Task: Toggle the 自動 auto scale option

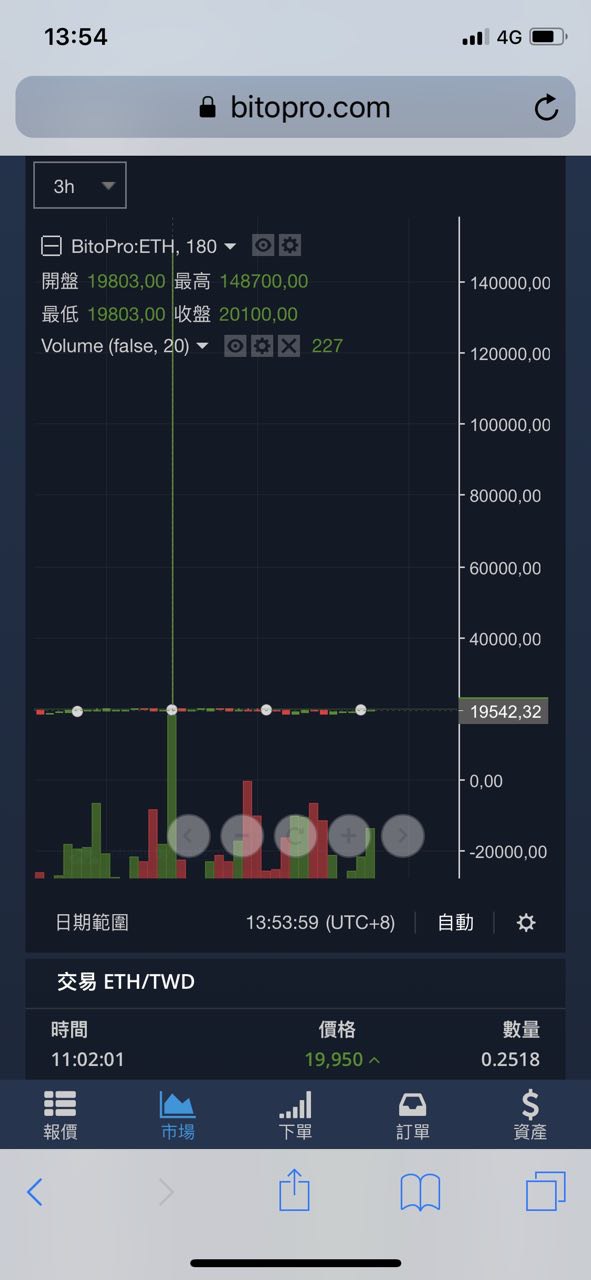Action: (x=456, y=923)
